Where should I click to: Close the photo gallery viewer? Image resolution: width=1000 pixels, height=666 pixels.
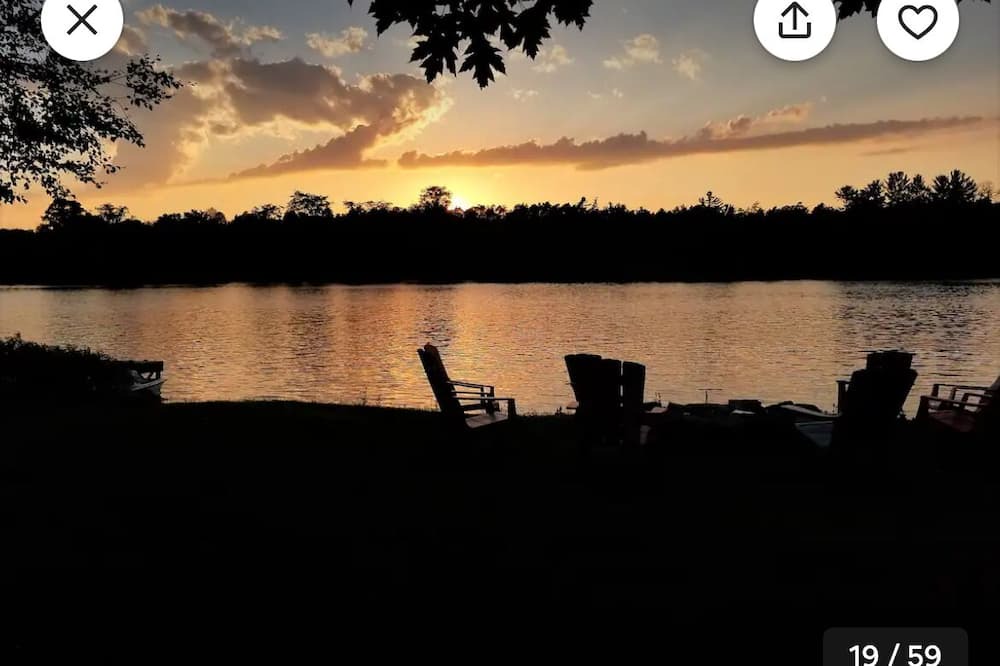82,20
